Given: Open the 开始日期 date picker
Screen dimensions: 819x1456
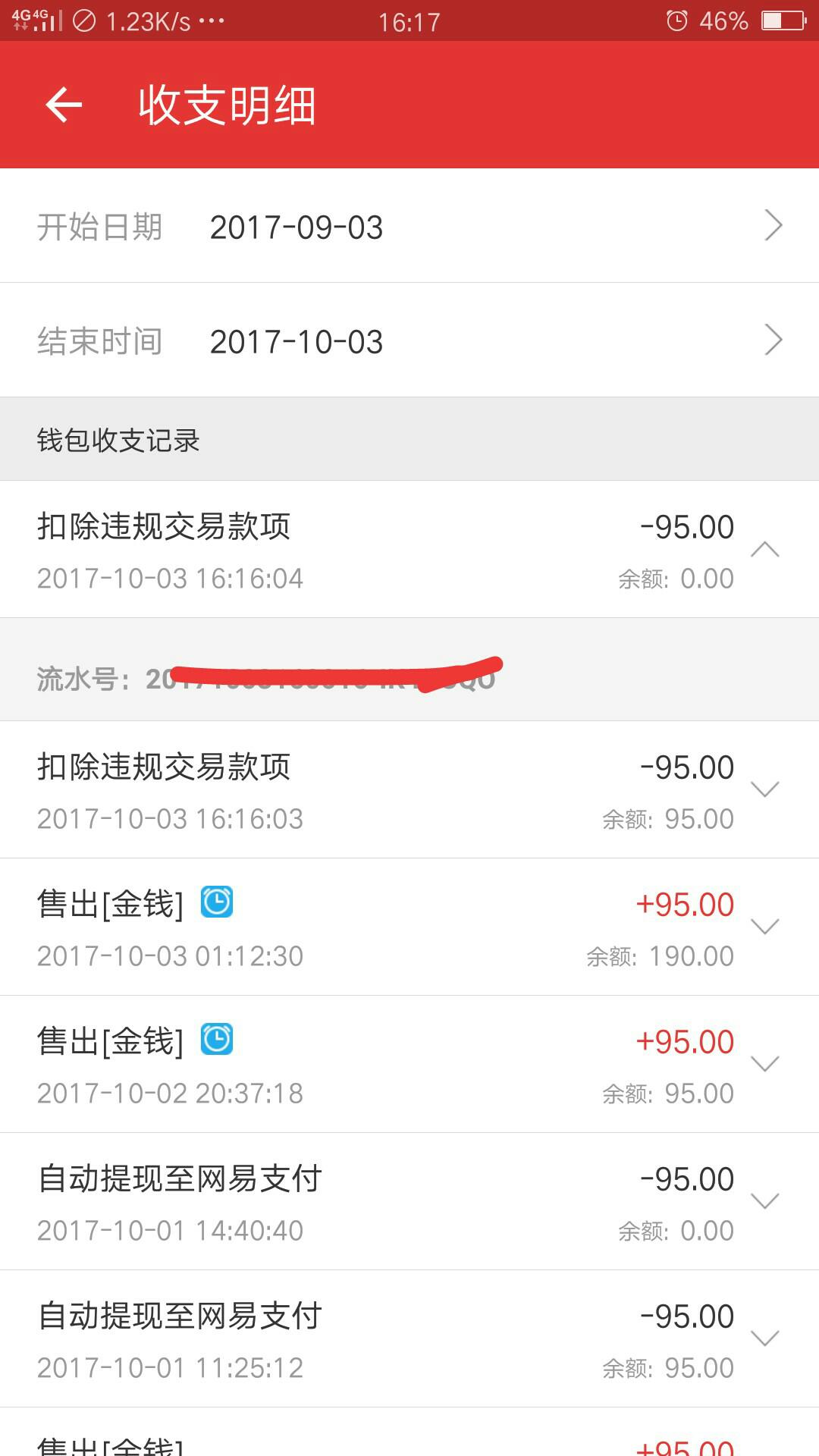Looking at the screenshot, I should [x=409, y=226].
